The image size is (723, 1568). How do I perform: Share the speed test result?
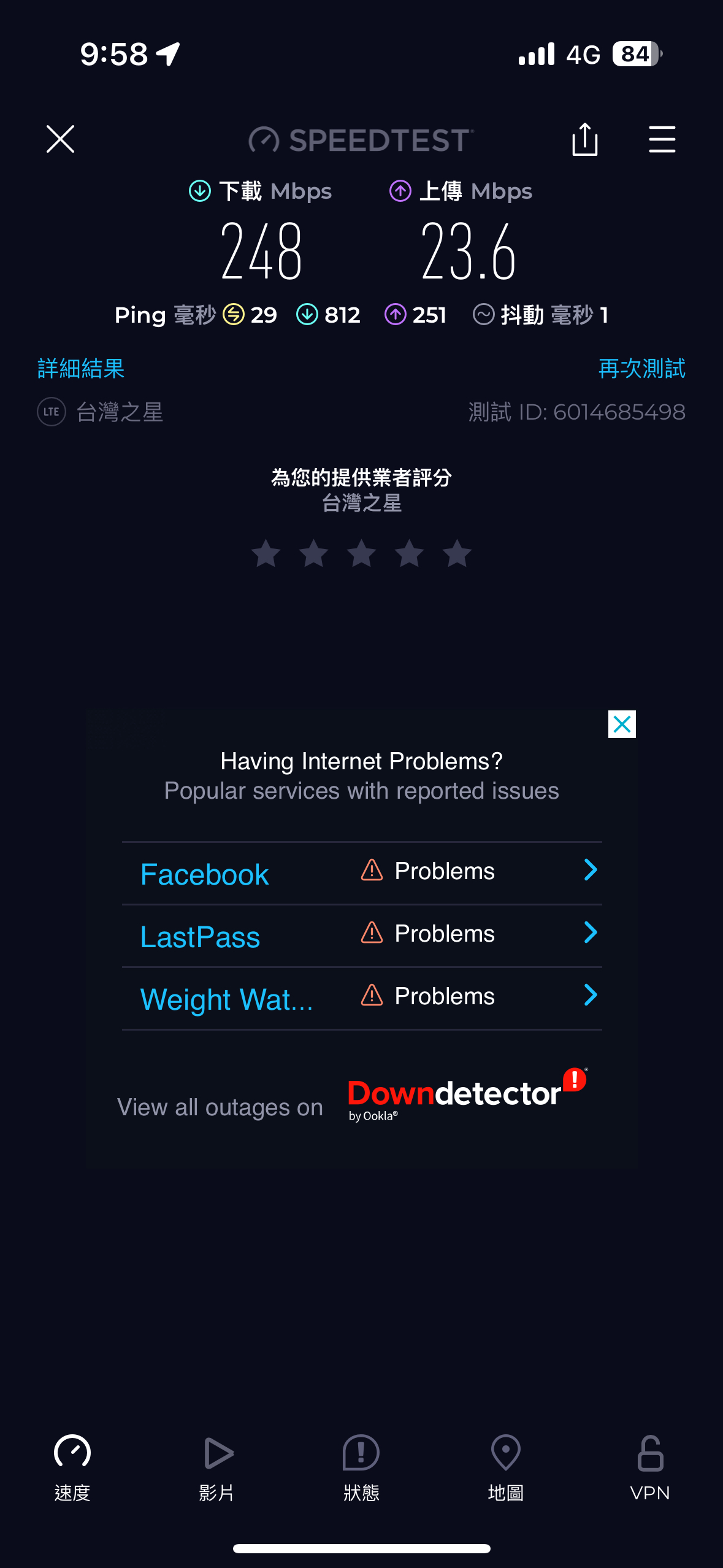point(584,139)
